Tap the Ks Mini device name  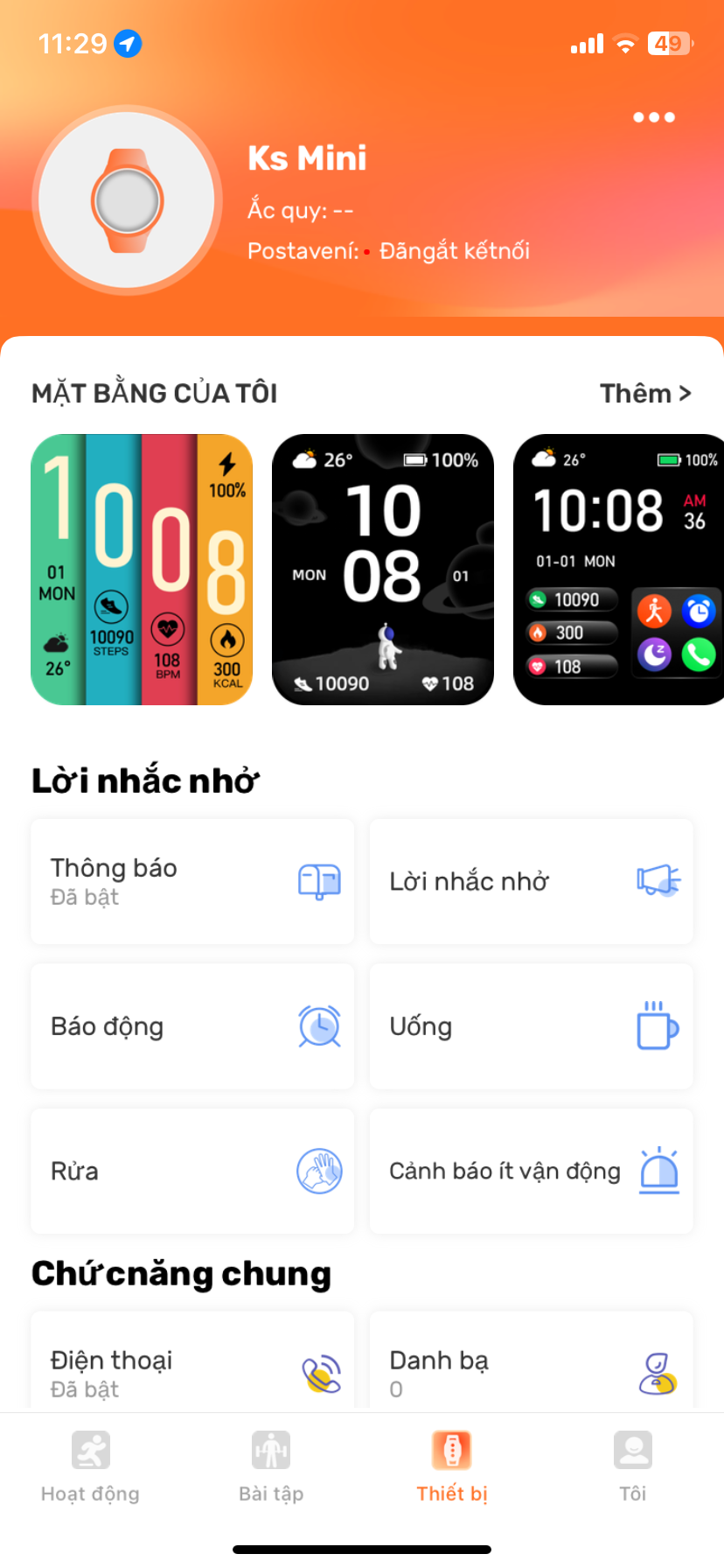308,157
